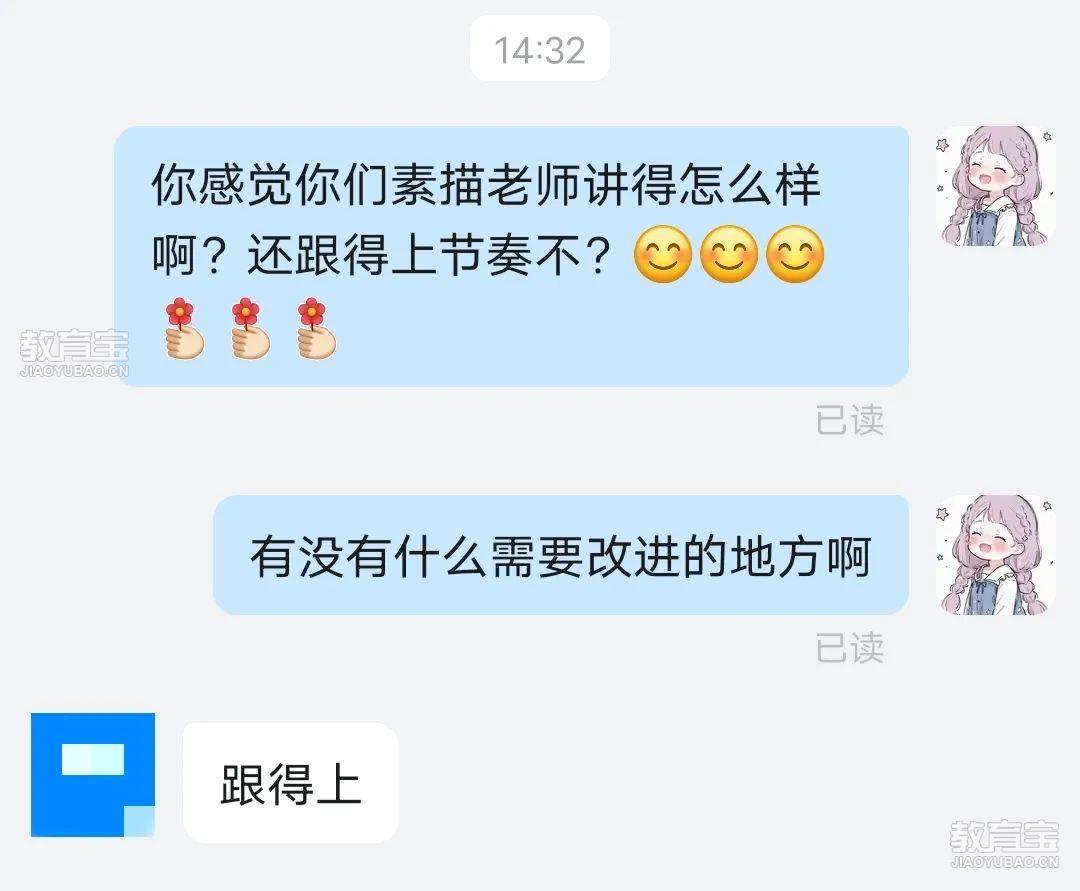Open the girl avatar beside the 有没有什么需要改进 message
Screen dimensions: 1080x891
(995, 555)
